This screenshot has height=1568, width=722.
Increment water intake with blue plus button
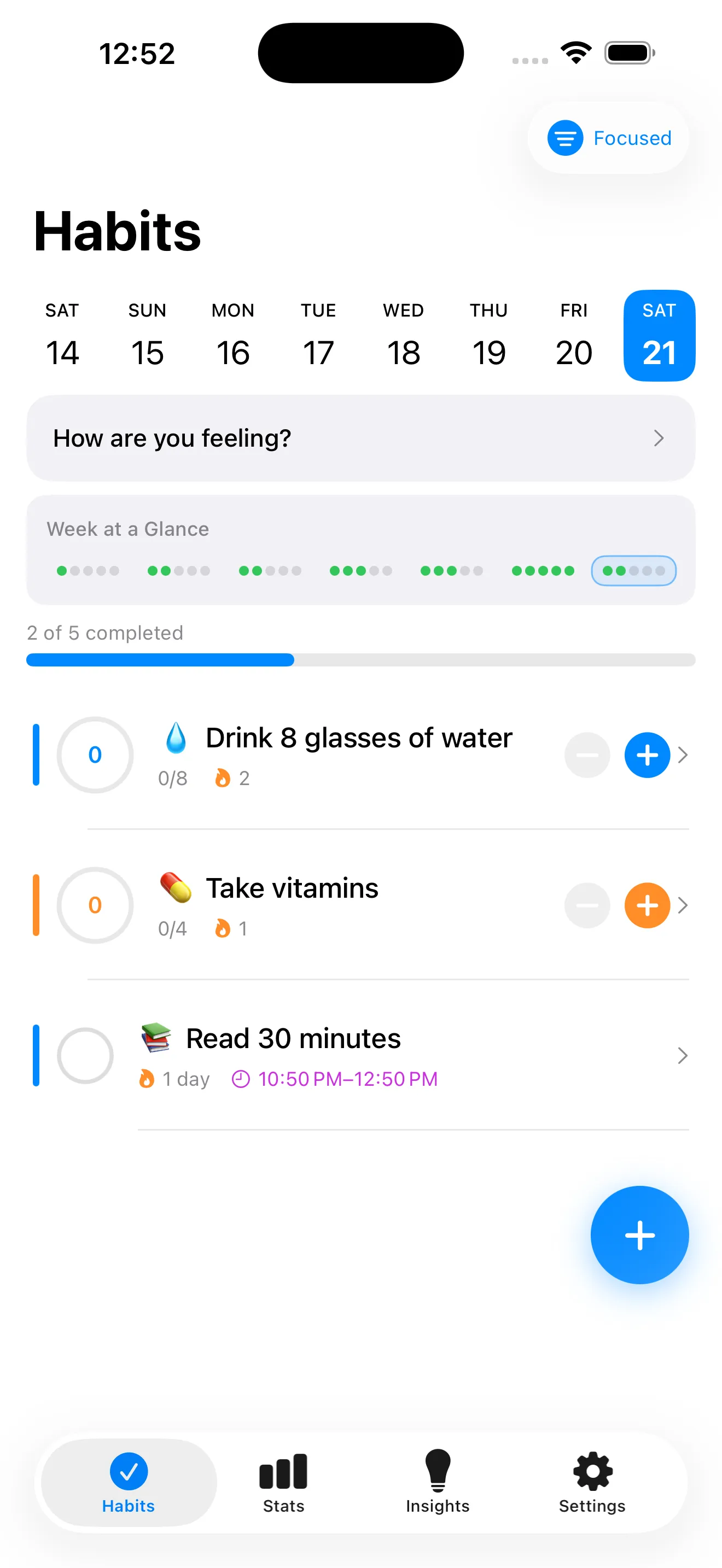point(647,755)
